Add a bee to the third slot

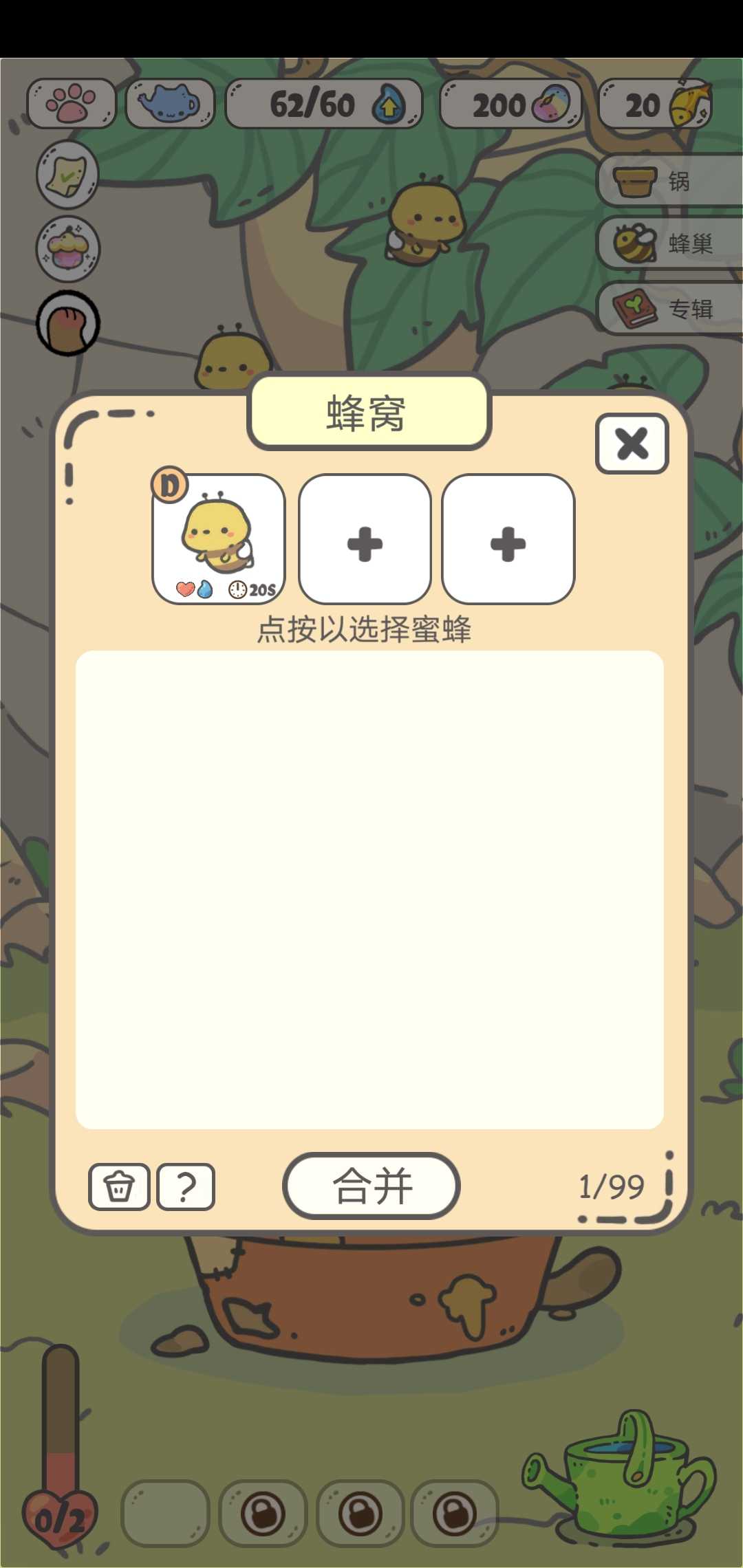click(508, 542)
